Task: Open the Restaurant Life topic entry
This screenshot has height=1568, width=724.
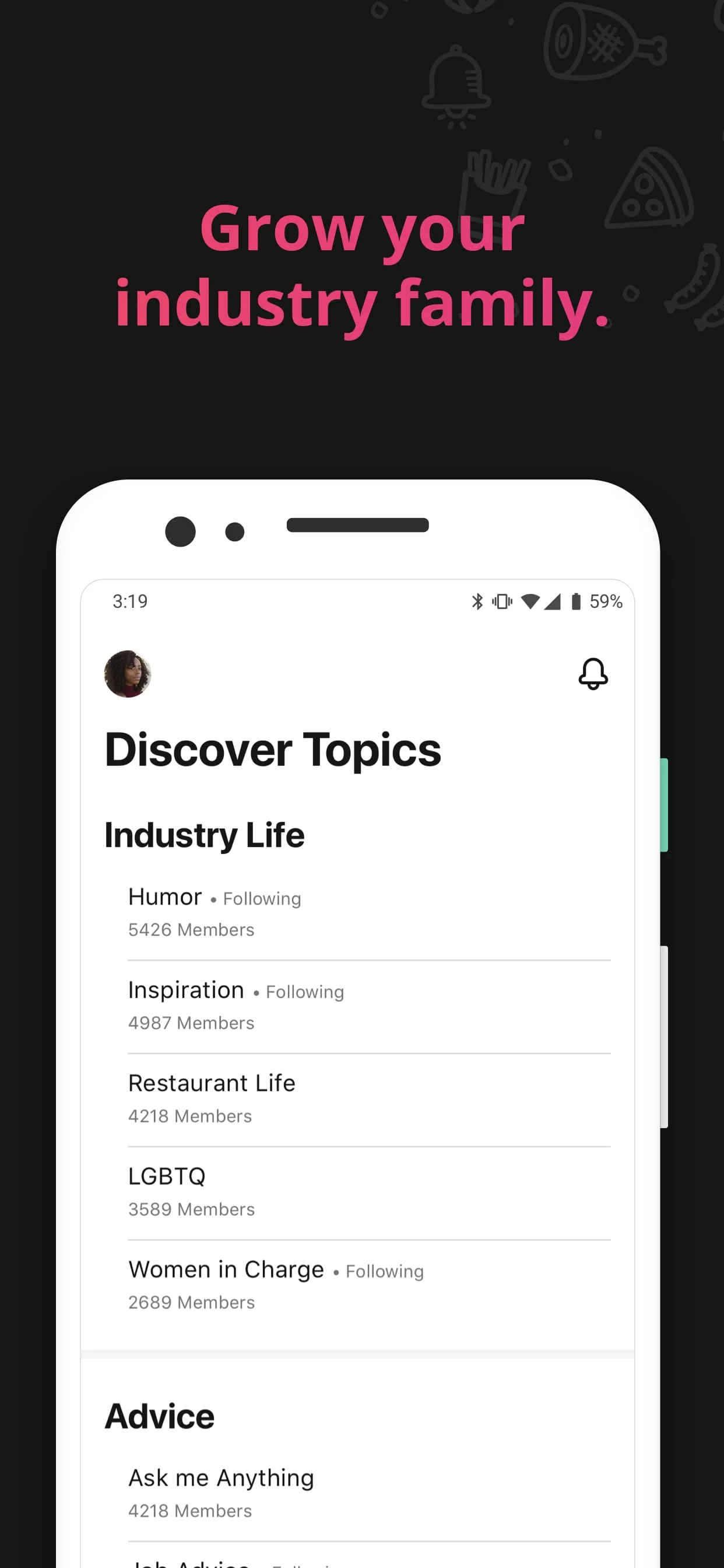Action: [x=211, y=1083]
